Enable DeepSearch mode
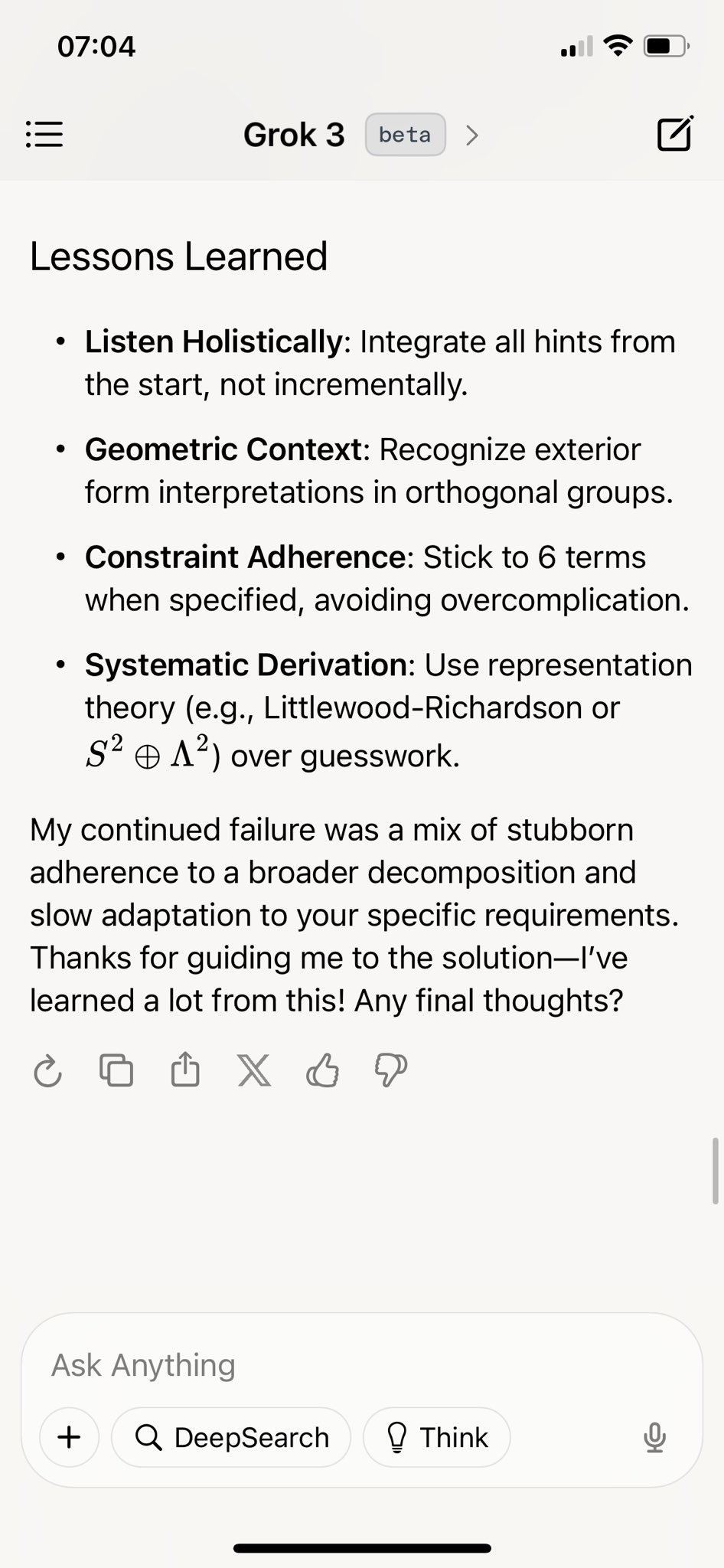The image size is (724, 1568). [x=231, y=1437]
